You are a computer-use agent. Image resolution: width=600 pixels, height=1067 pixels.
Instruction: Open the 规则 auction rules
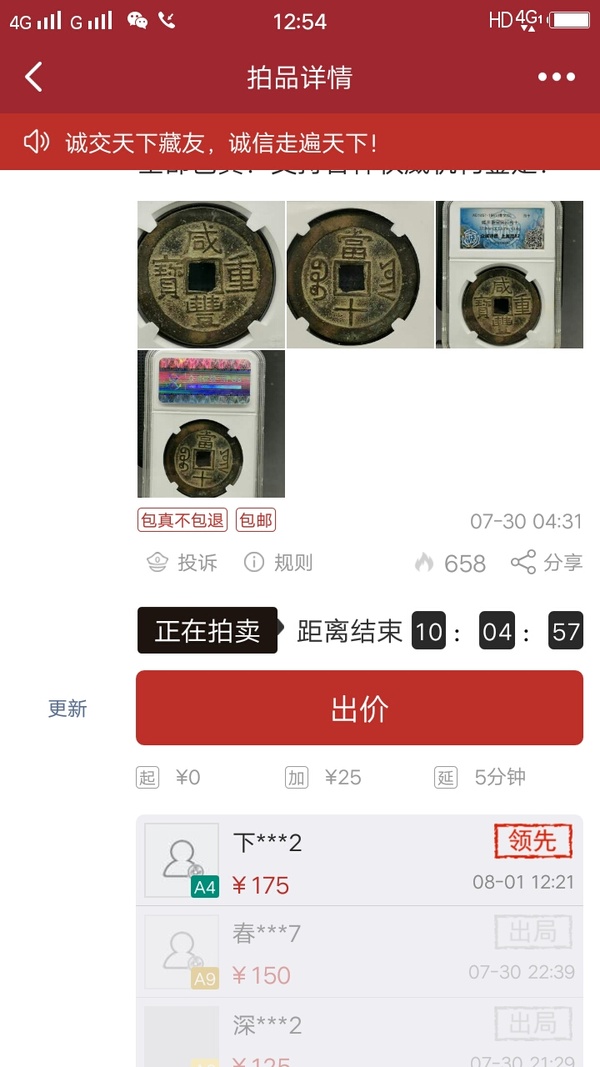tap(279, 562)
